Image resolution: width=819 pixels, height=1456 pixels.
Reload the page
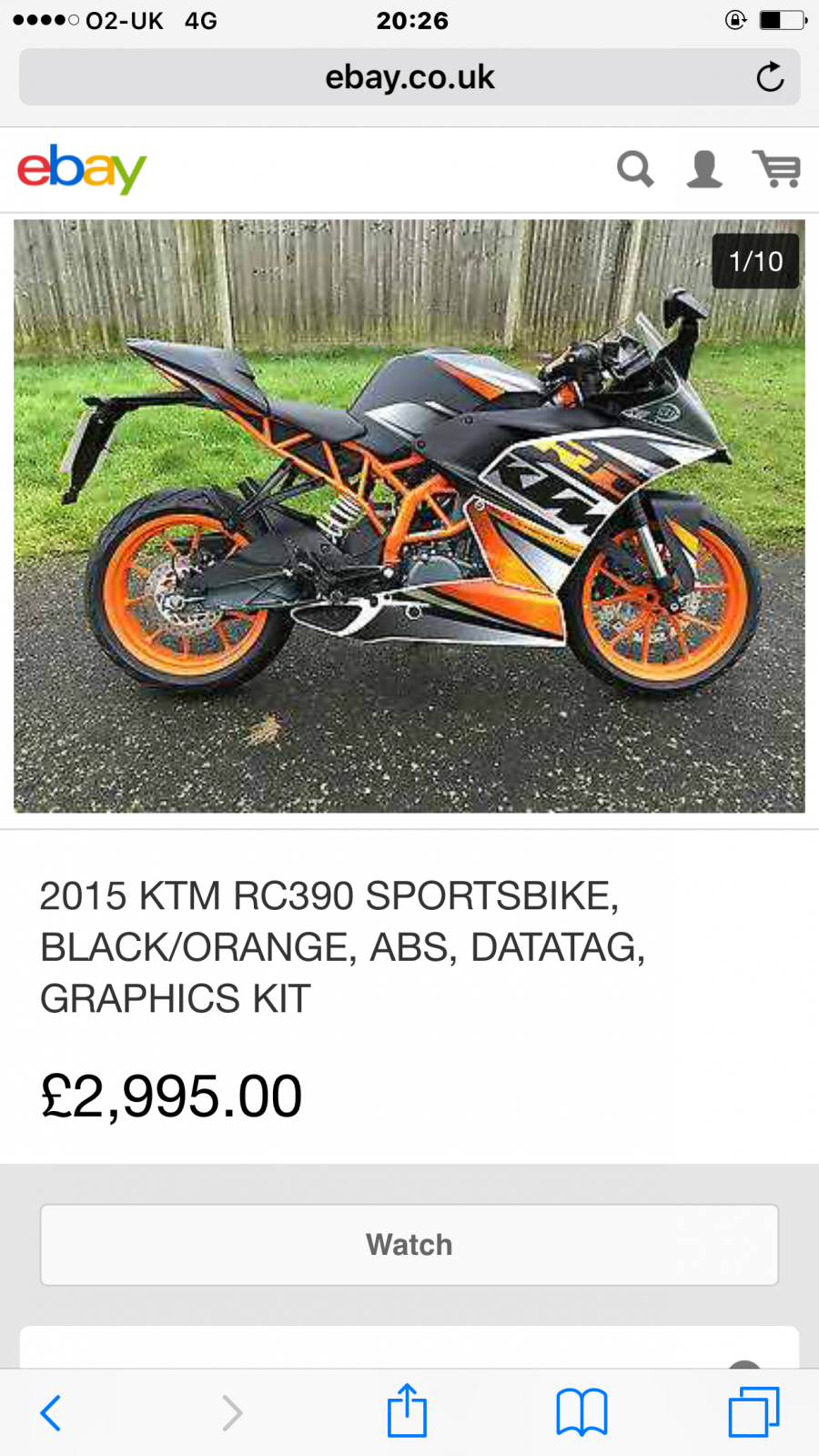(x=770, y=77)
